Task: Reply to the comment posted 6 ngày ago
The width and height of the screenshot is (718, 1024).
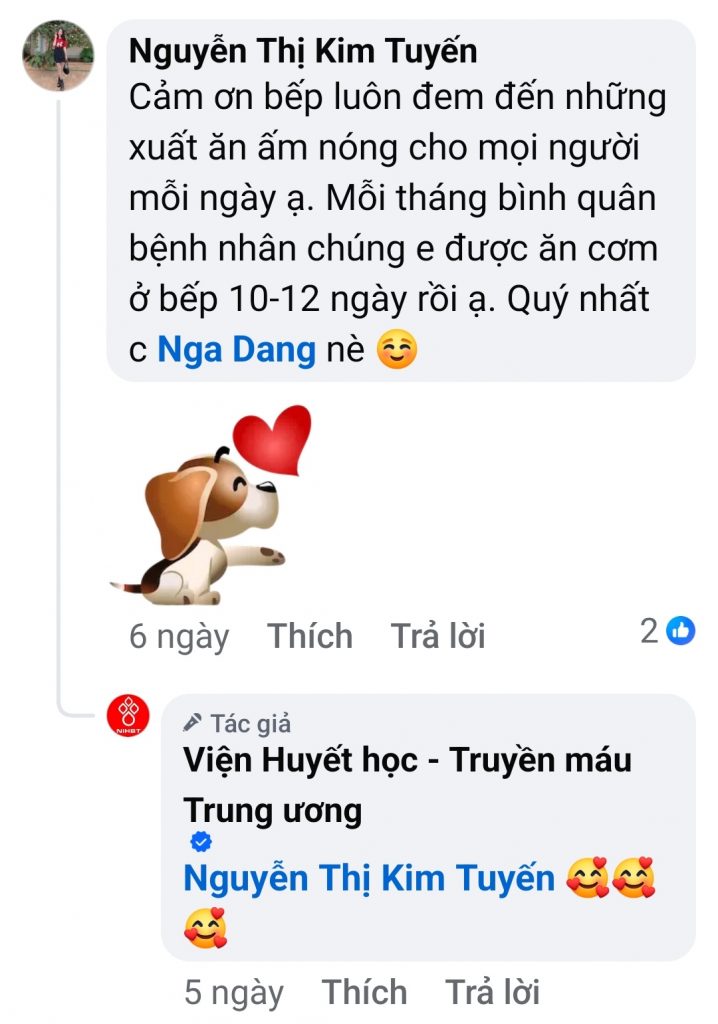Action: tap(437, 636)
